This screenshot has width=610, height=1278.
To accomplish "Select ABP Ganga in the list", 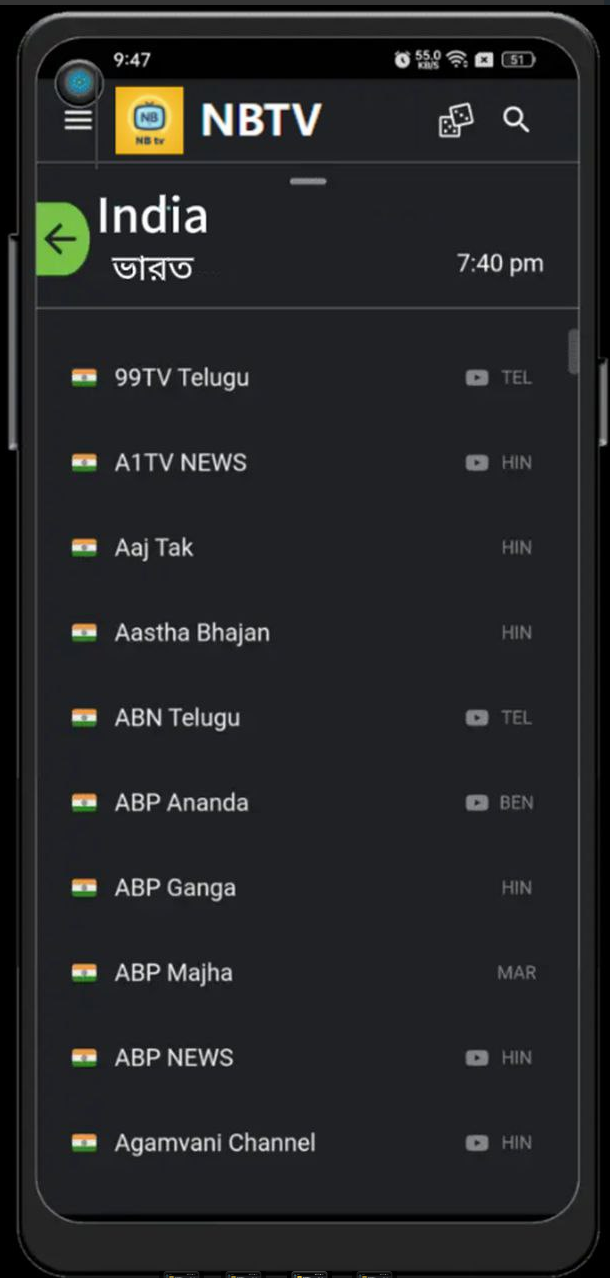I will click(x=175, y=888).
